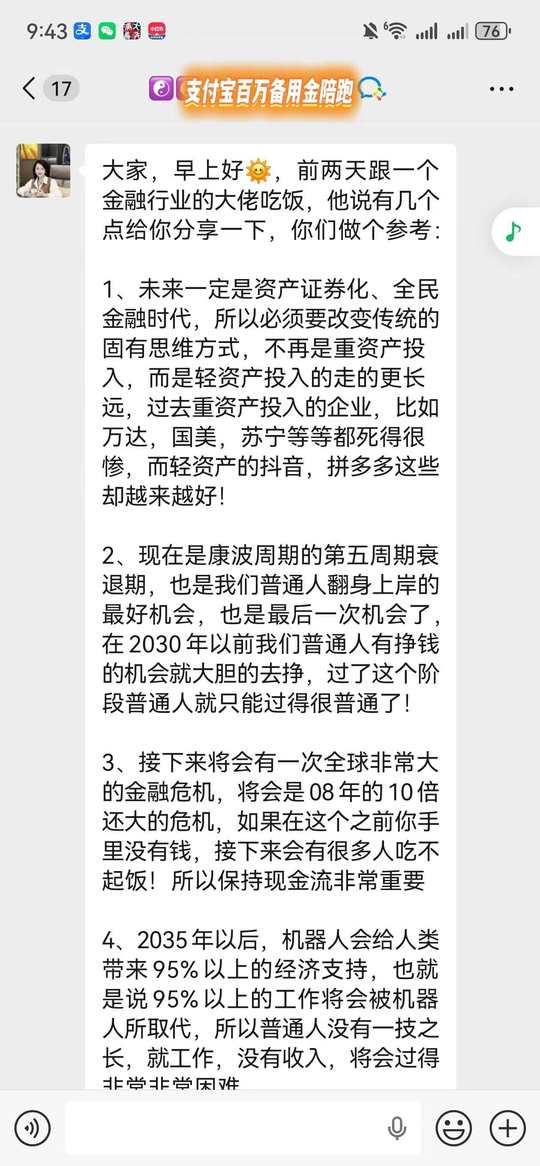The height and width of the screenshot is (1166, 540).
Task: Switch to voice message input
Action: tap(32, 1128)
